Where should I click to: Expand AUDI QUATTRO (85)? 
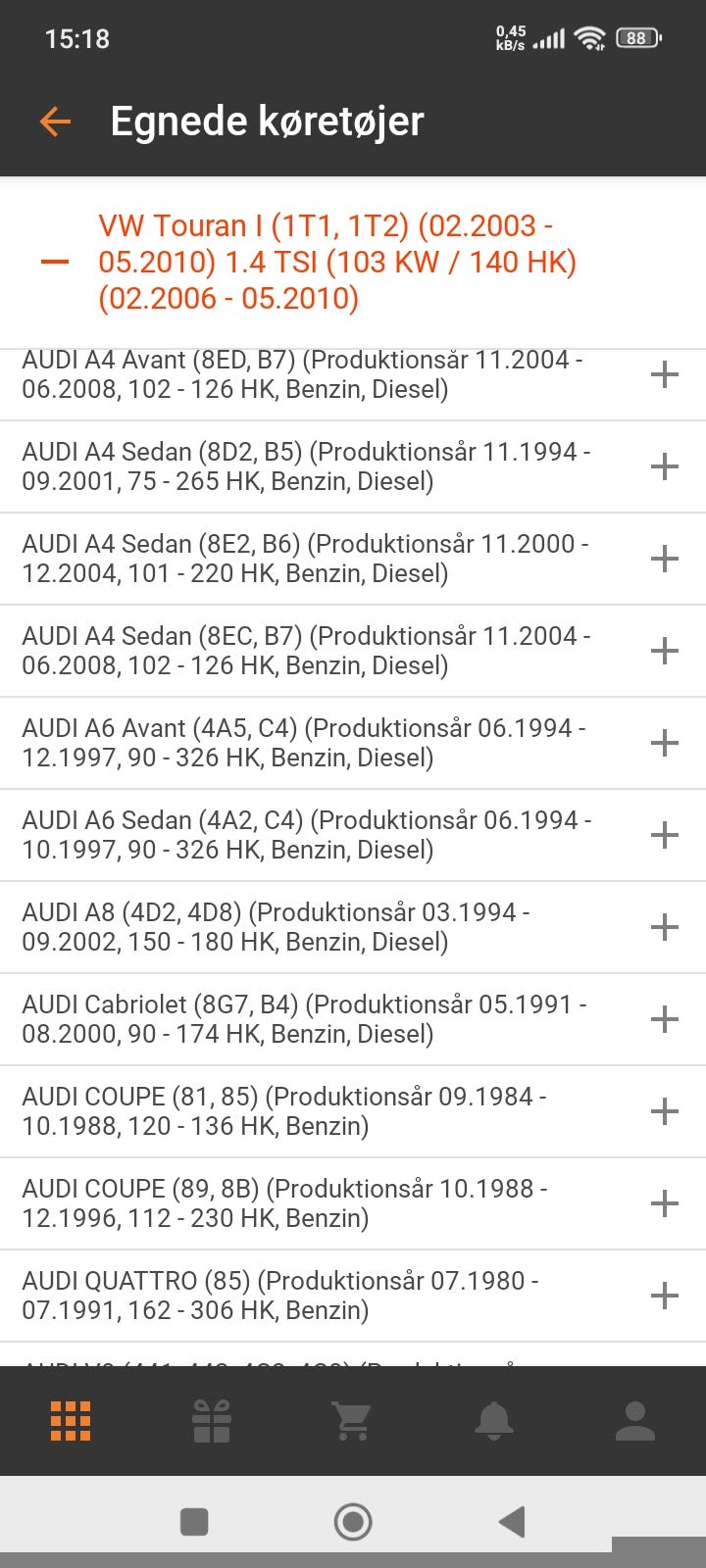(665, 1296)
